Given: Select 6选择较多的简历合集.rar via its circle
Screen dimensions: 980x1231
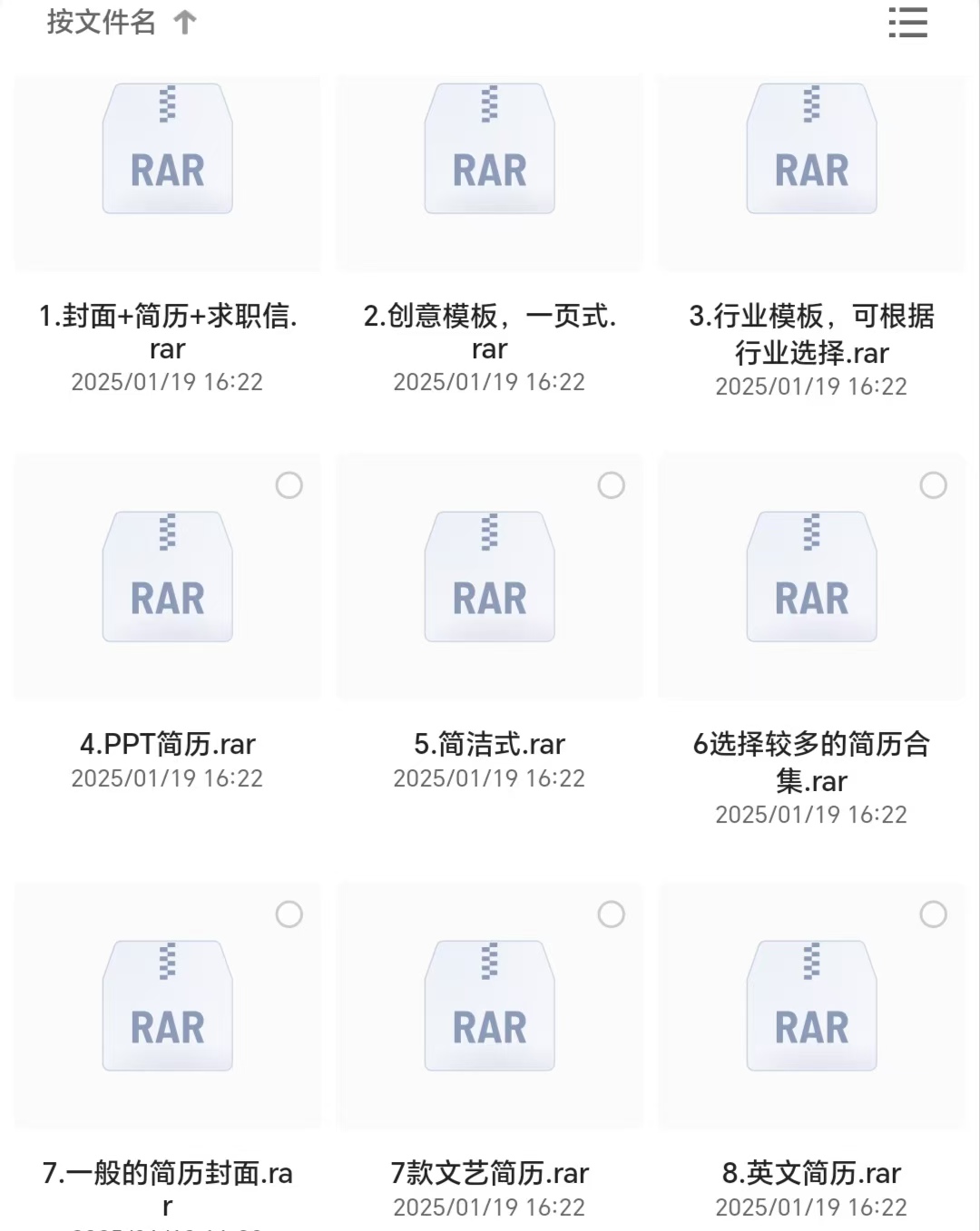Looking at the screenshot, I should point(933,485).
